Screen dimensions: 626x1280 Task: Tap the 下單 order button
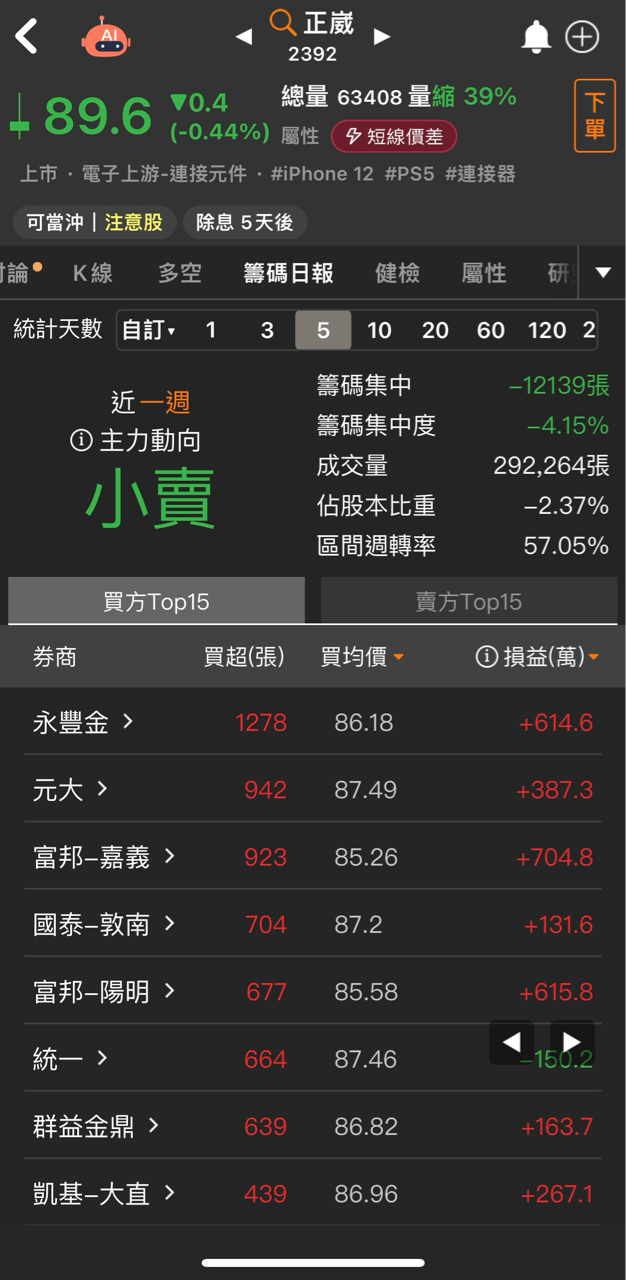594,116
